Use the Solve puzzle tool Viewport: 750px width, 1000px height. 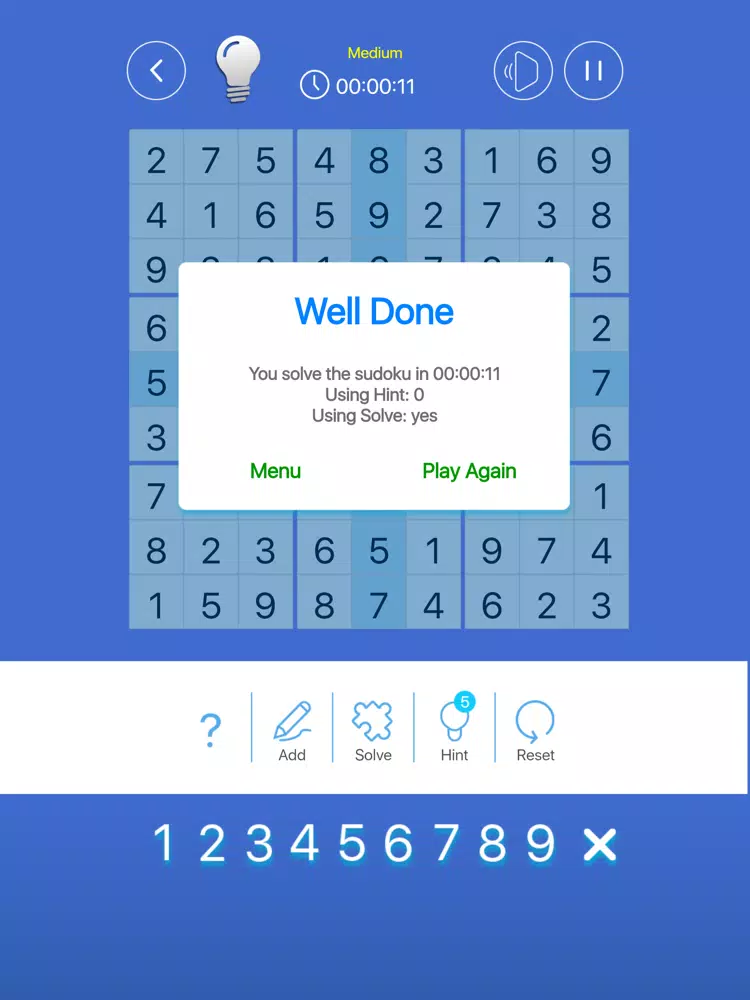[373, 731]
